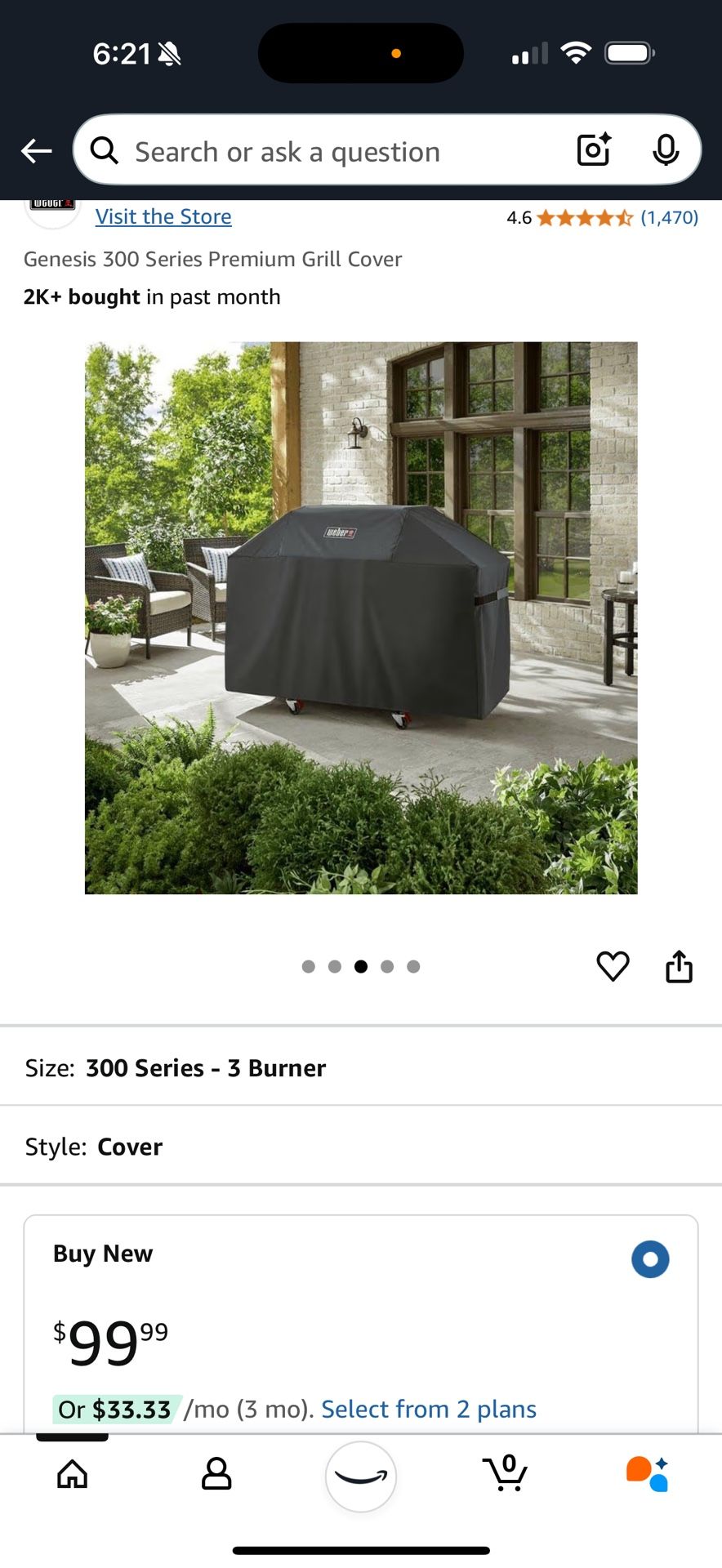The width and height of the screenshot is (722, 1568).
Task: Visit the Store link
Action: coord(163,216)
